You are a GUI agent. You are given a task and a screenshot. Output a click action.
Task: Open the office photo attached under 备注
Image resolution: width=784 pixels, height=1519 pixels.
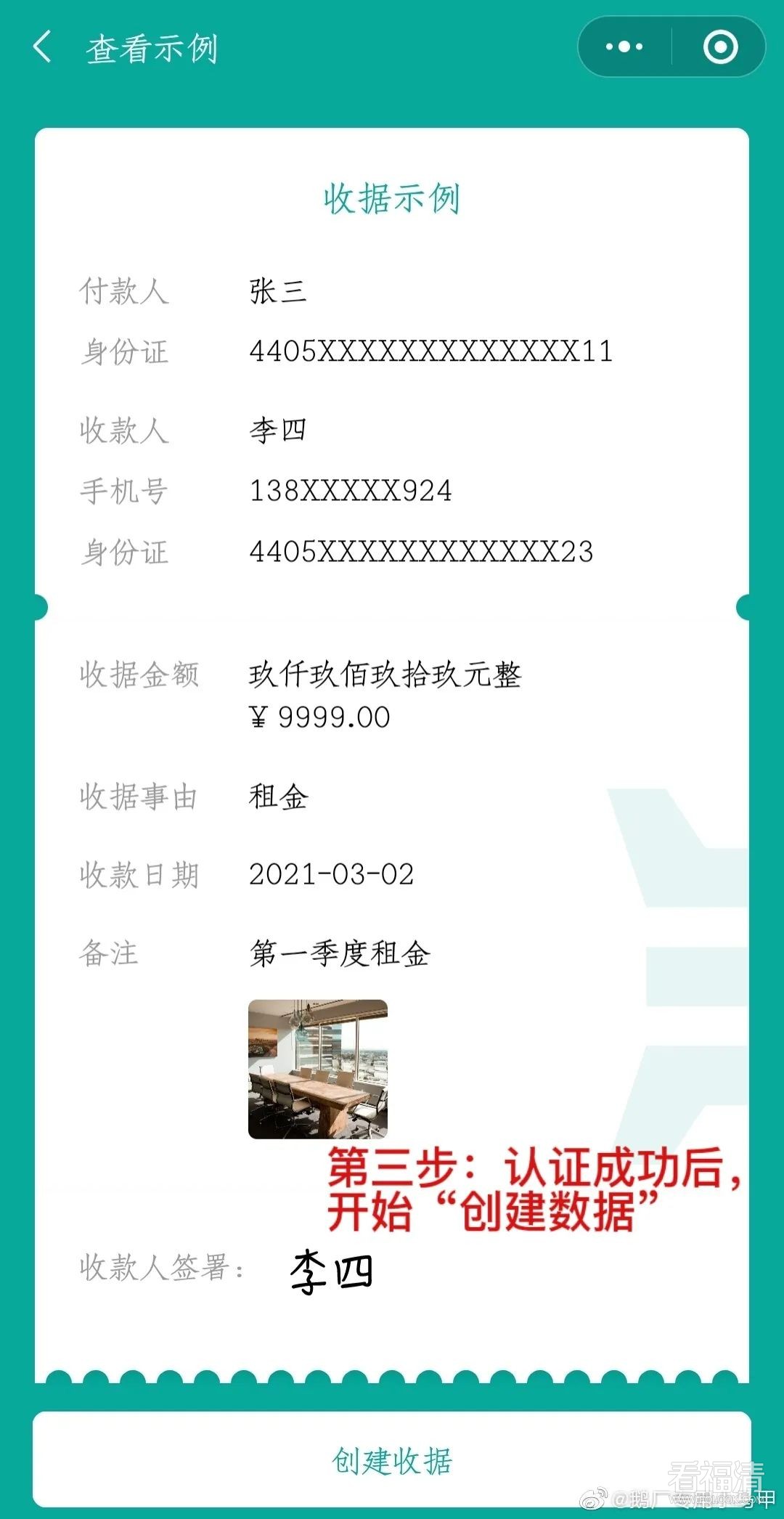(318, 1069)
